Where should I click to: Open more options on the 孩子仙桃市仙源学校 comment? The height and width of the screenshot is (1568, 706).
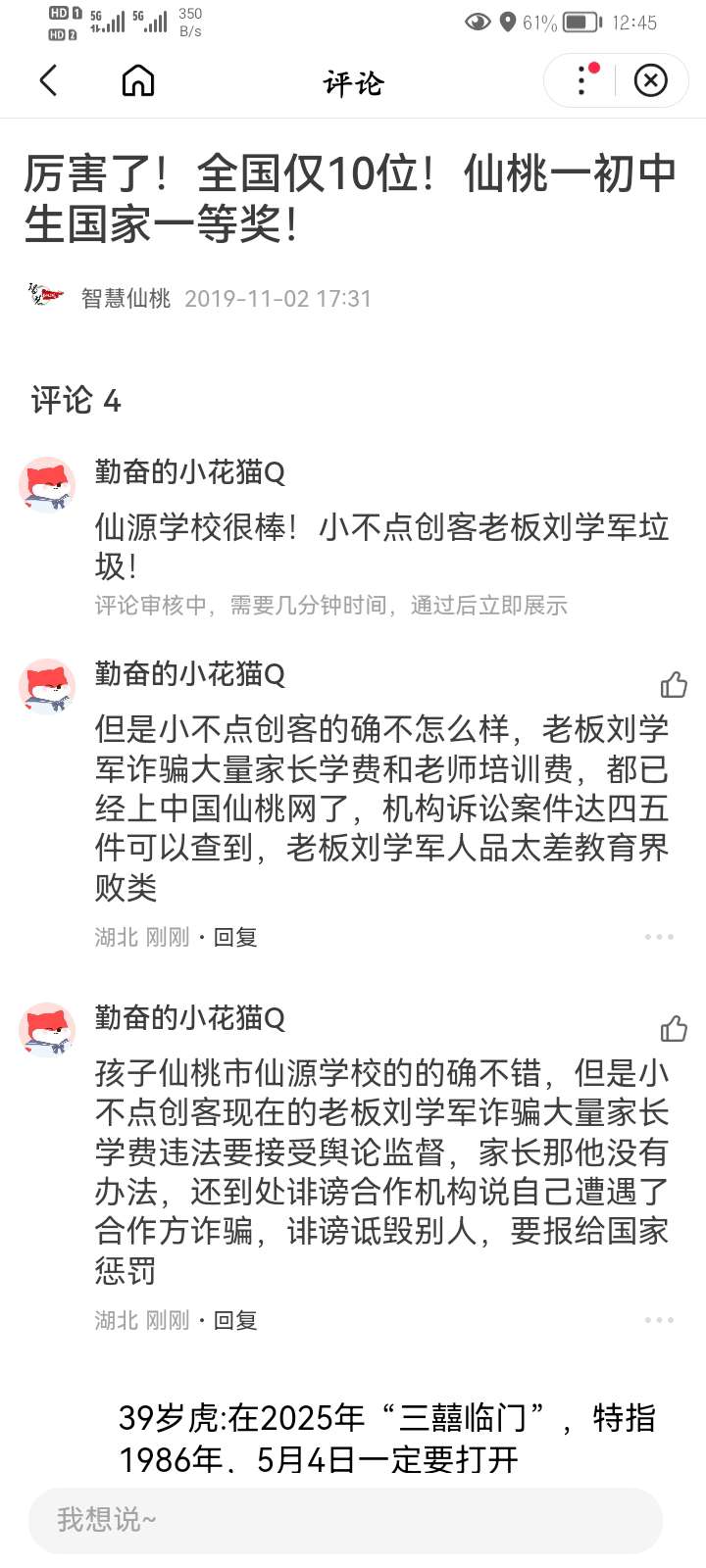pyautogui.click(x=659, y=1321)
